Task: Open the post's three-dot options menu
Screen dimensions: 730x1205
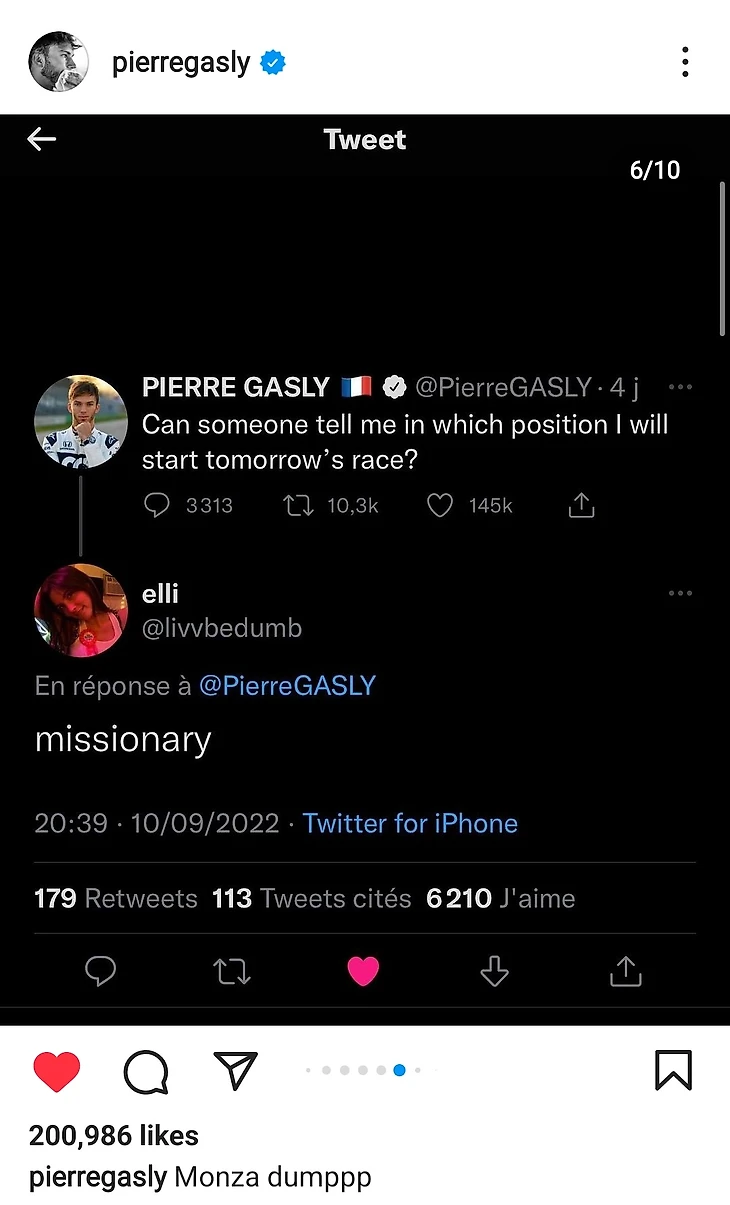Action: [685, 62]
